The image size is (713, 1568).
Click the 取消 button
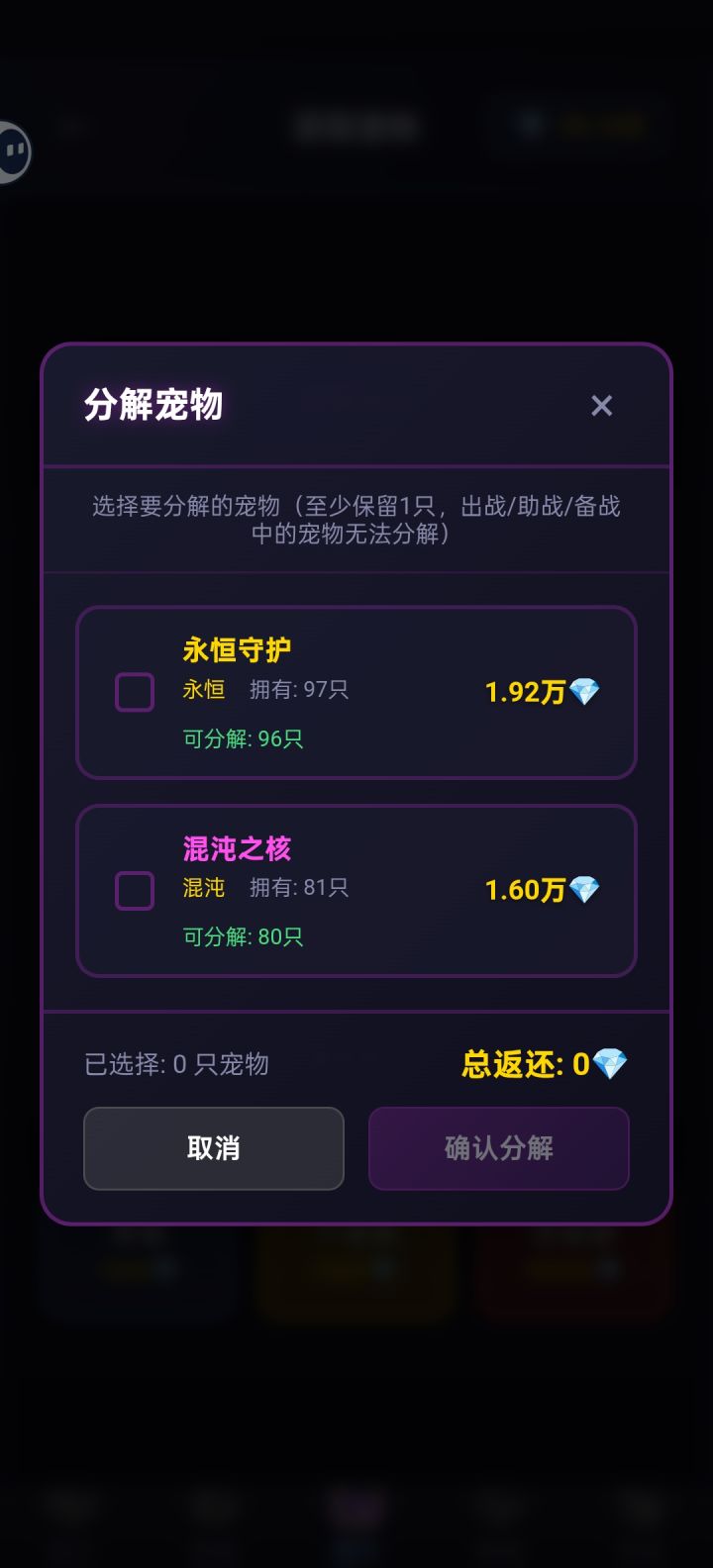[x=213, y=1148]
